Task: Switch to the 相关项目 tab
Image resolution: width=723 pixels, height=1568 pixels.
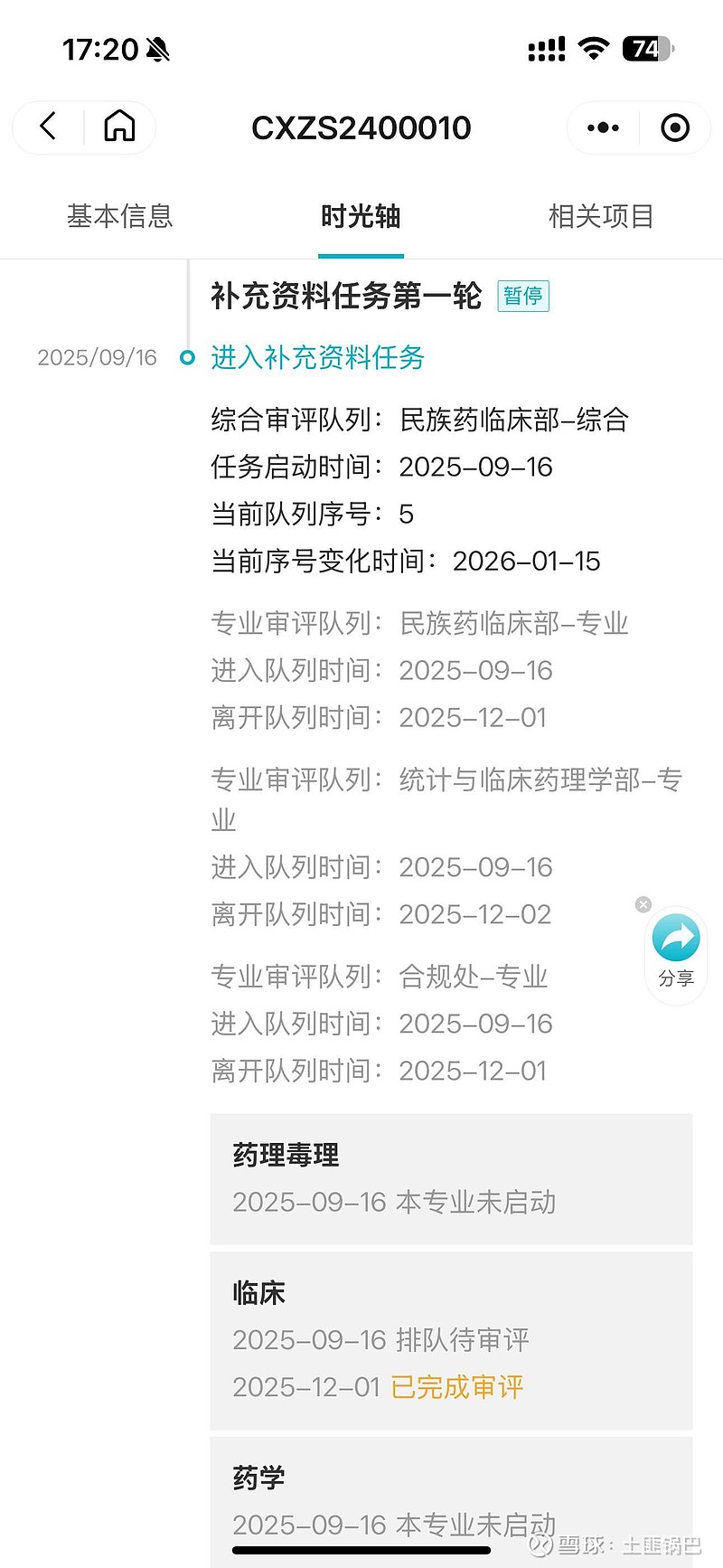Action: pyautogui.click(x=602, y=216)
